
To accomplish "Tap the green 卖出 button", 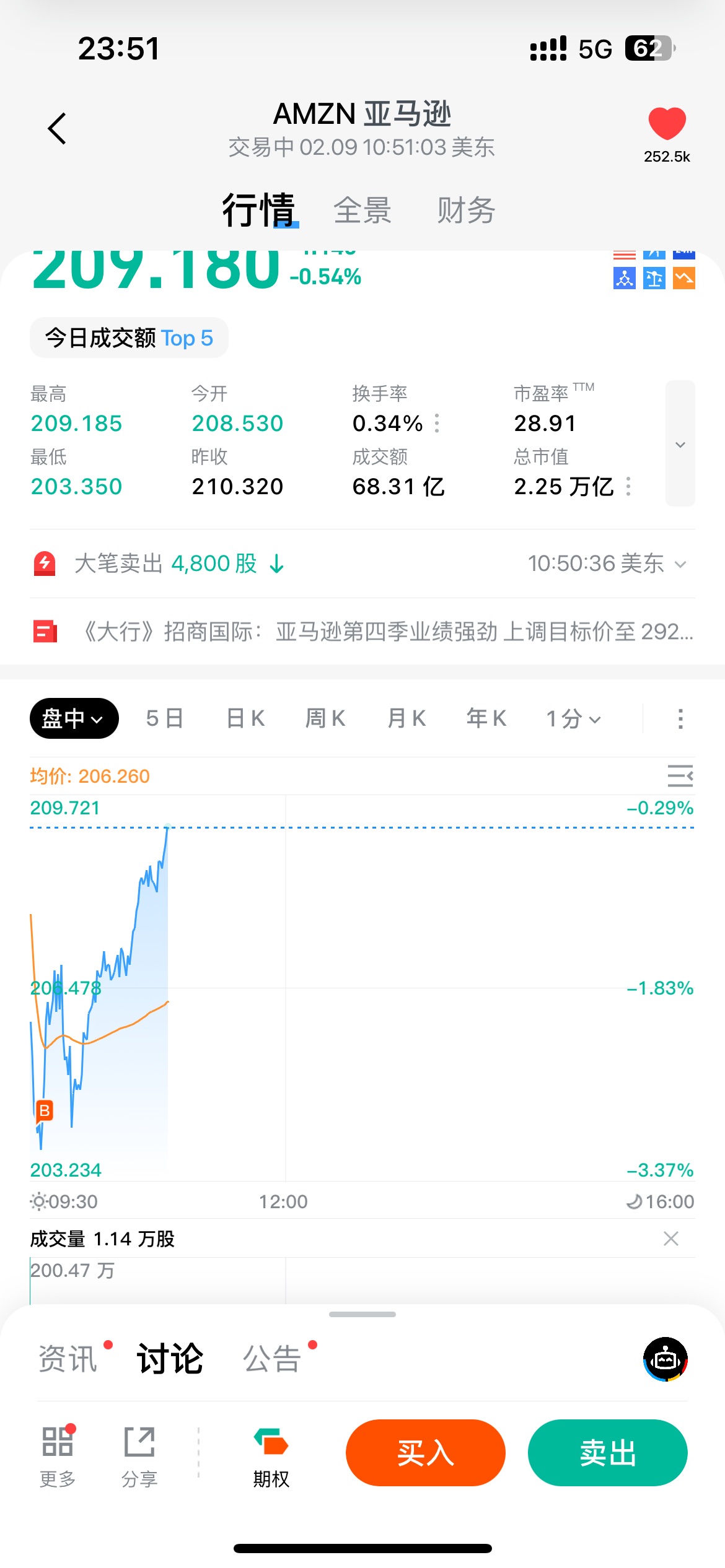I will (x=607, y=1452).
